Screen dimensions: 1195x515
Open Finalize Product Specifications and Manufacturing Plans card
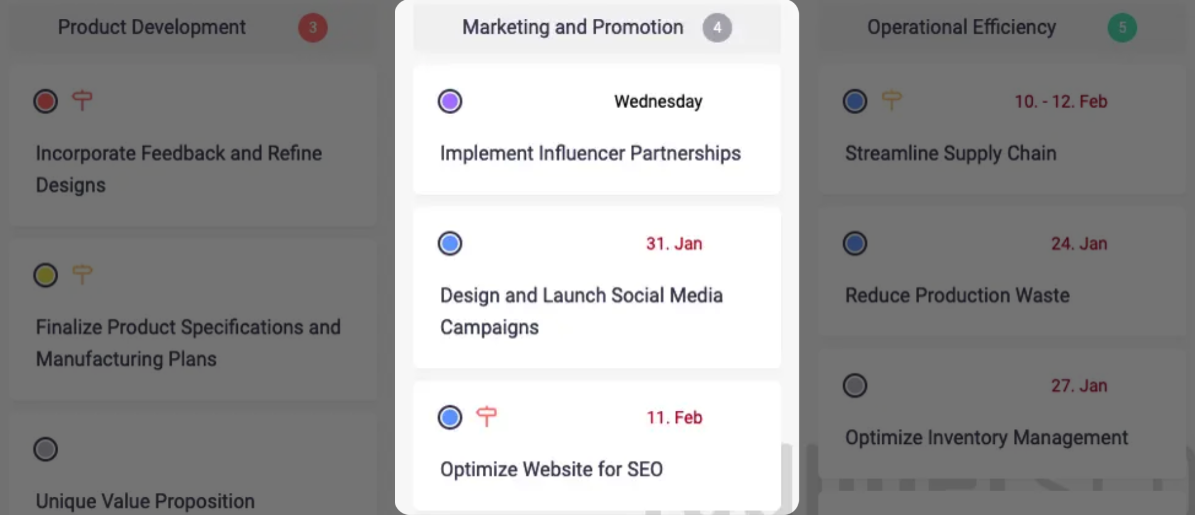point(188,342)
